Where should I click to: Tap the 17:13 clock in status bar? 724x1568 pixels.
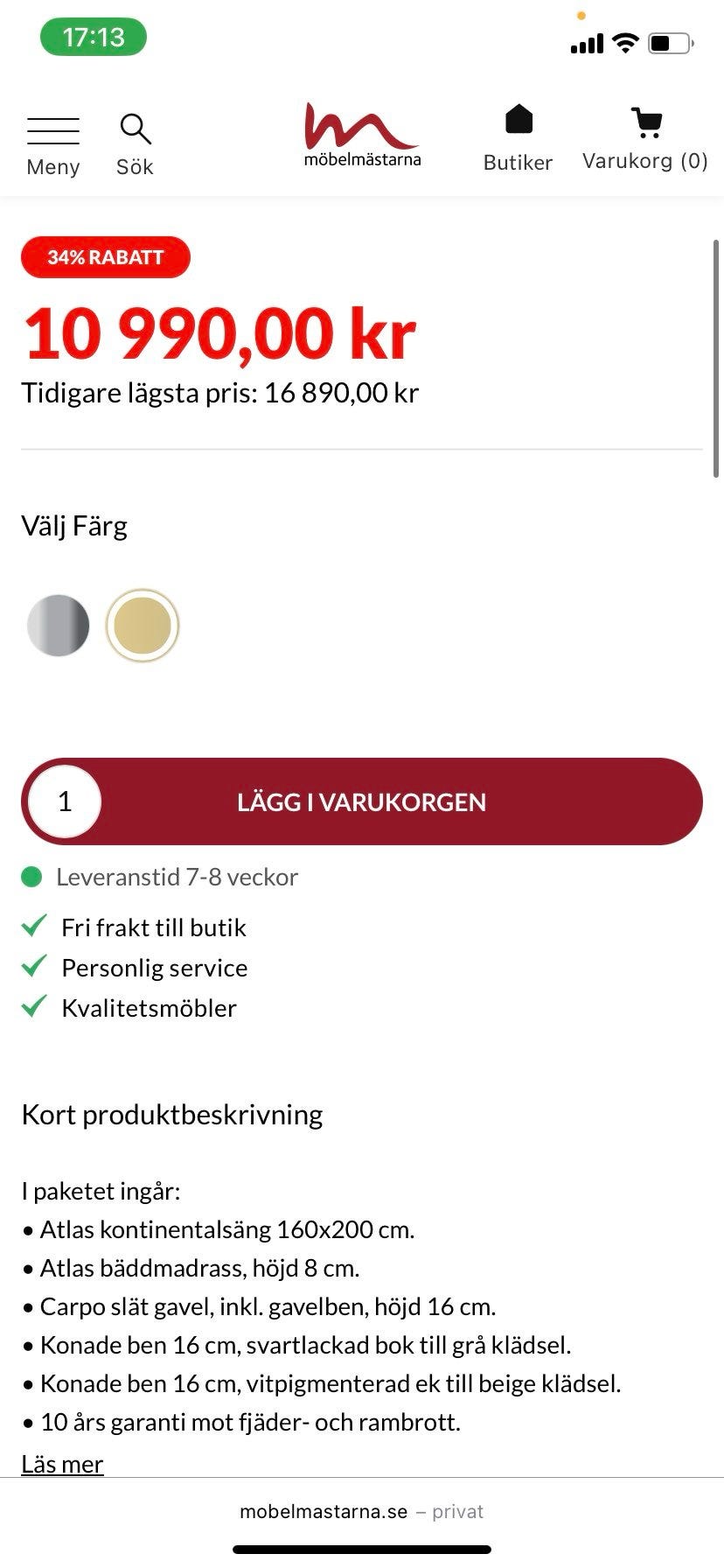[93, 36]
